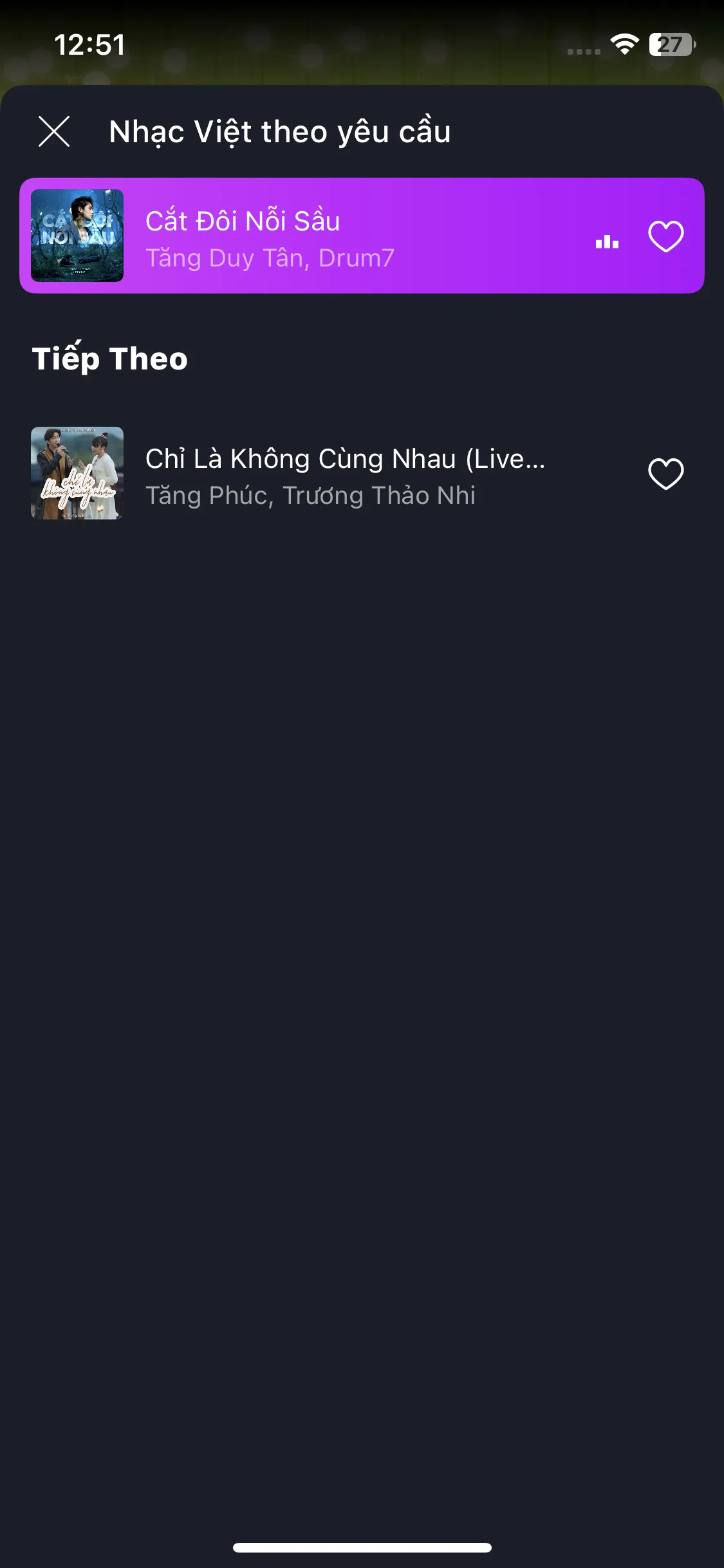This screenshot has height=1568, width=724.
Task: Tap artists Tăng Phúc, Trương Thảo Nhi
Action: [x=311, y=495]
